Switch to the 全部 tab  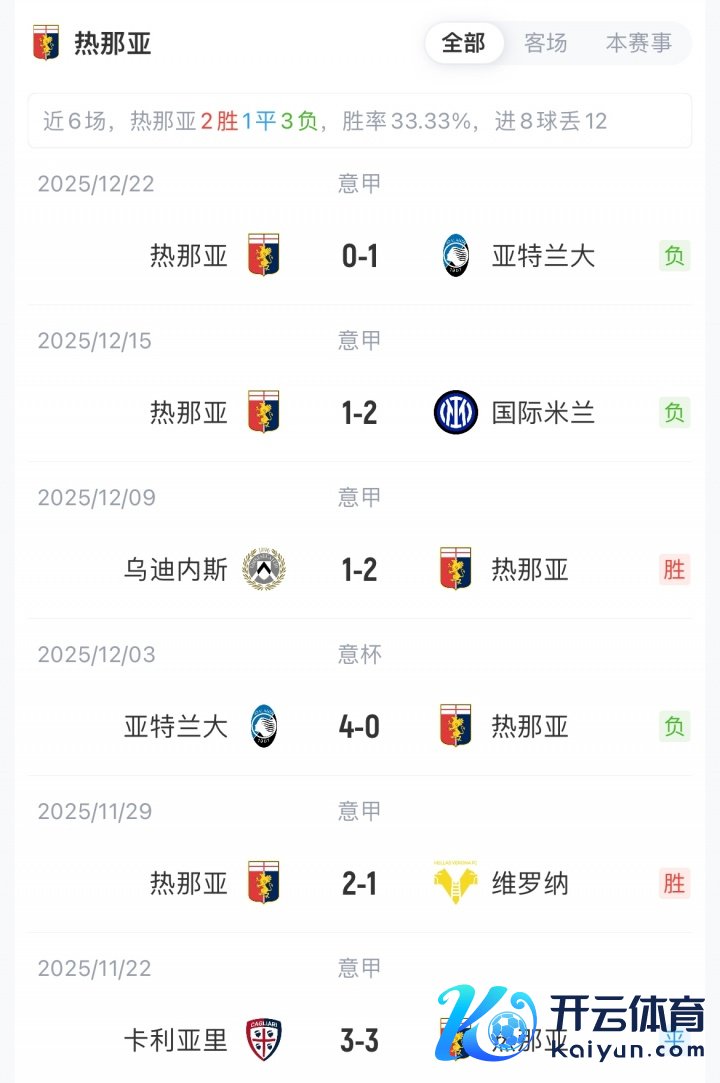[463, 43]
